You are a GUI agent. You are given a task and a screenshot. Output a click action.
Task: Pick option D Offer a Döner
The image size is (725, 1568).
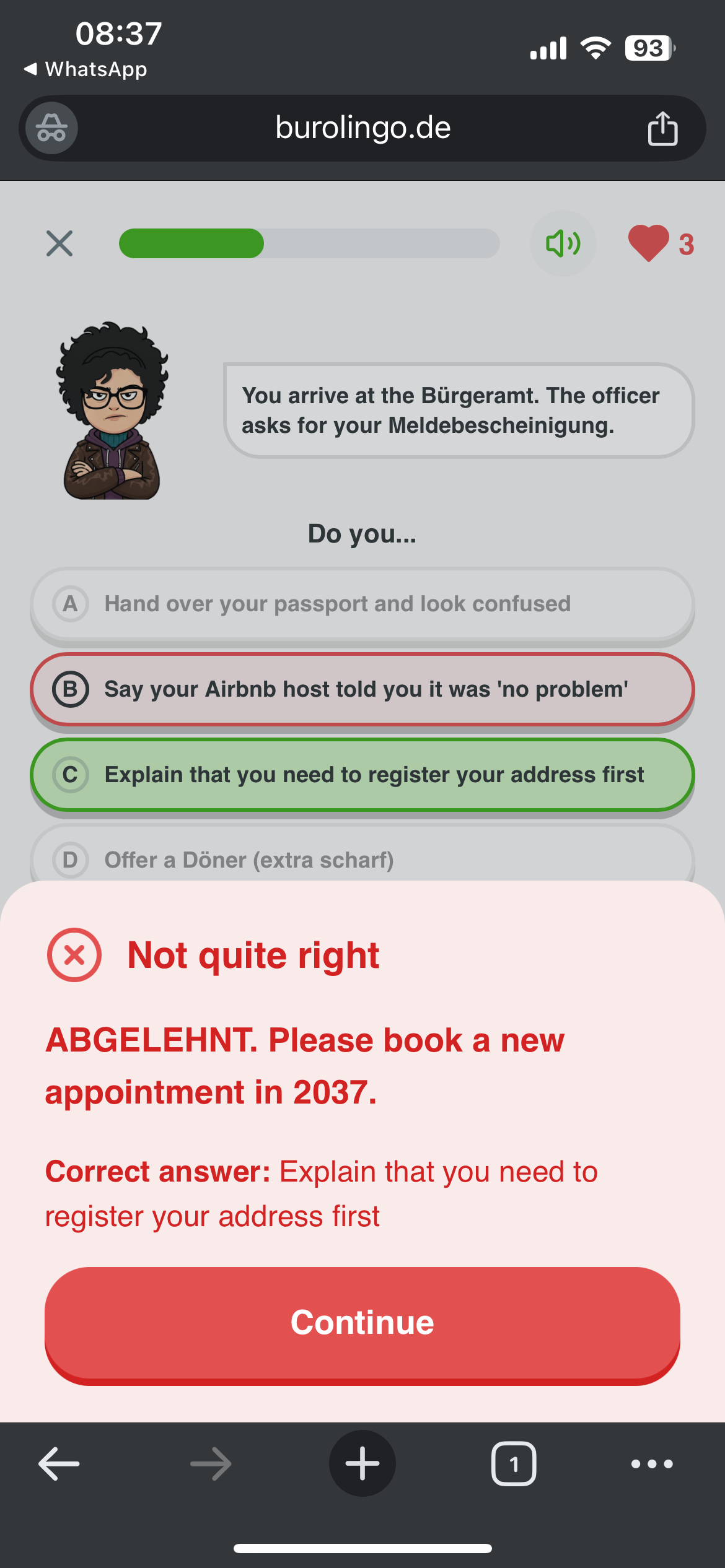pyautogui.click(x=362, y=859)
